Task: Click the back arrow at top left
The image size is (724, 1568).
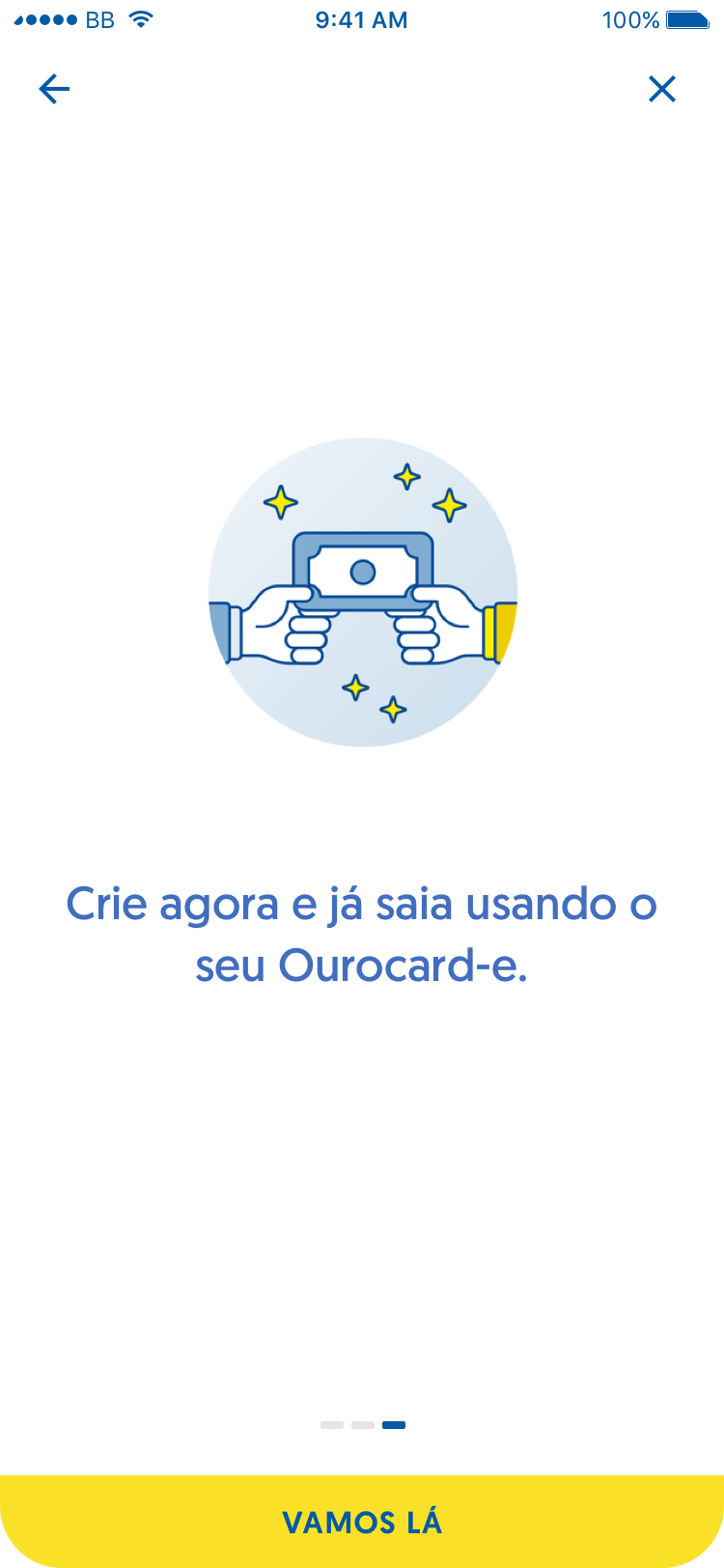Action: [x=54, y=89]
